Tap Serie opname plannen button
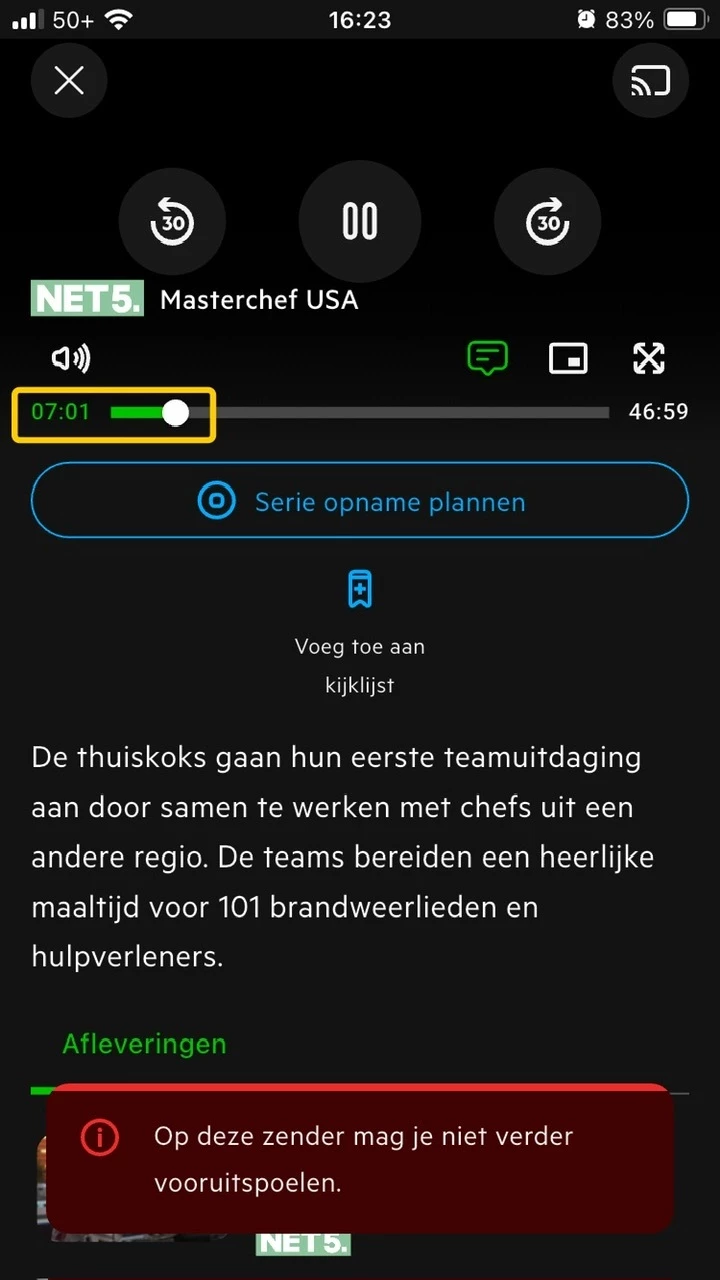The height and width of the screenshot is (1280, 720). click(360, 501)
